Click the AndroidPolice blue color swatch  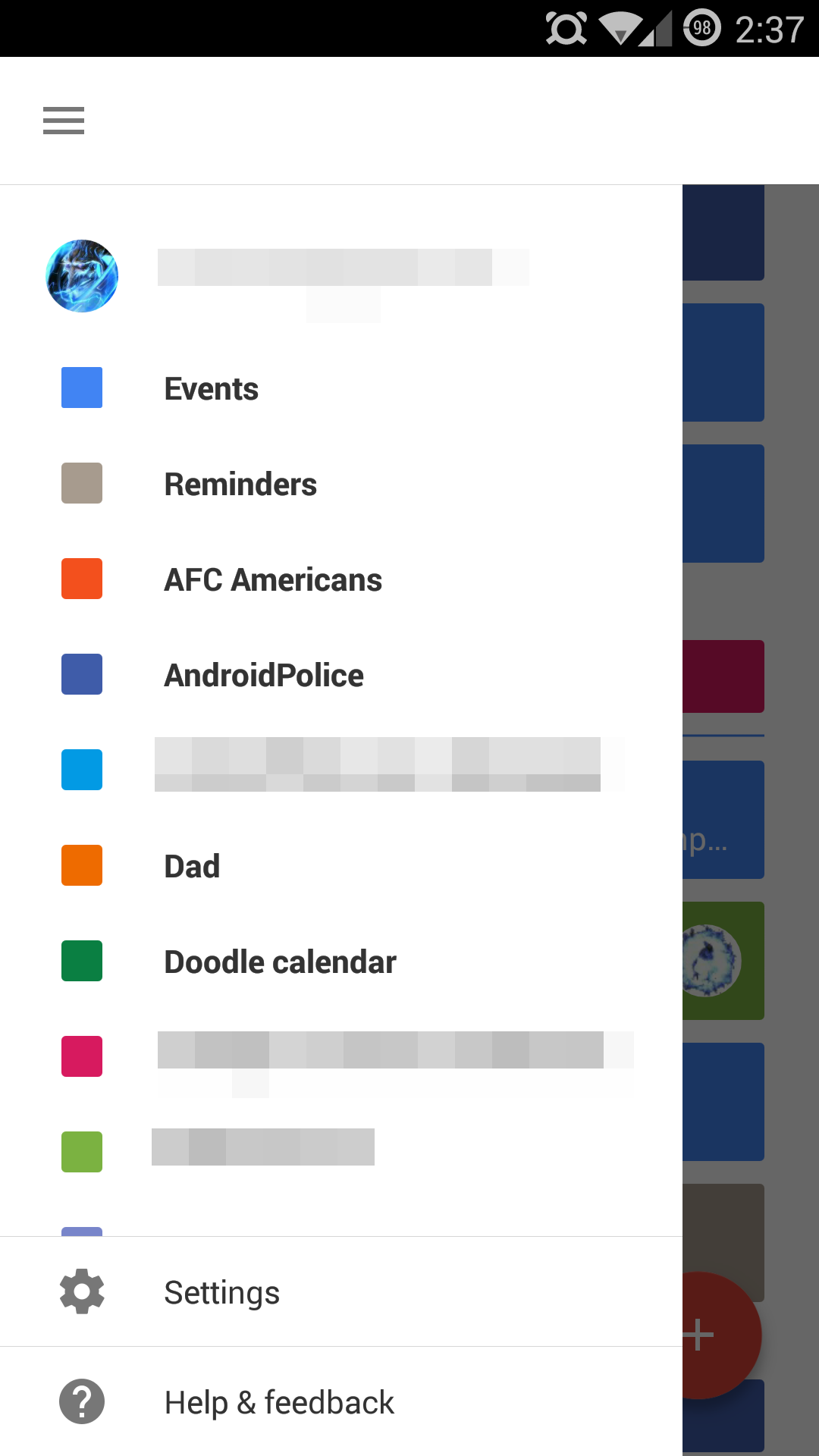pos(81,674)
